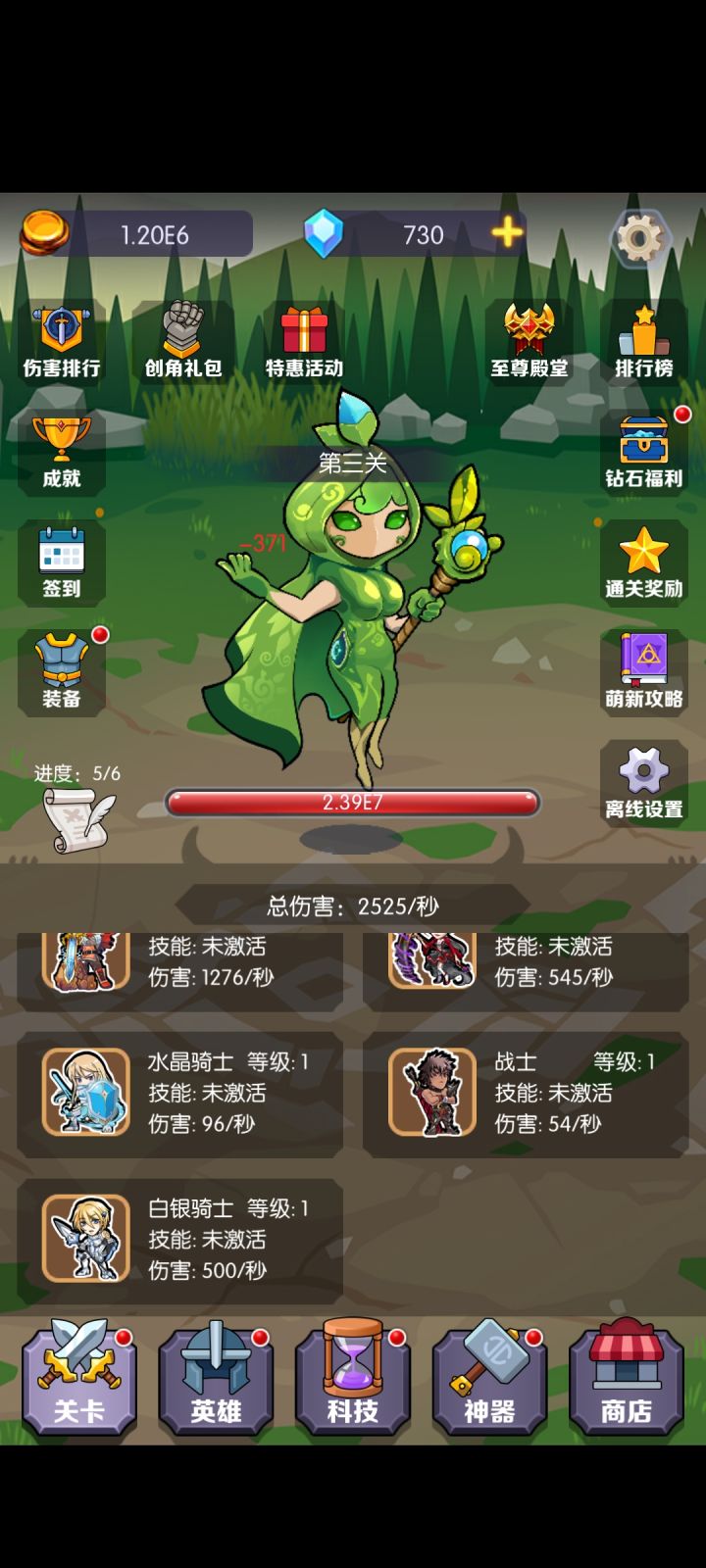Open the 通关奖励 stage rewards star
The height and width of the screenshot is (1568, 706).
(642, 559)
